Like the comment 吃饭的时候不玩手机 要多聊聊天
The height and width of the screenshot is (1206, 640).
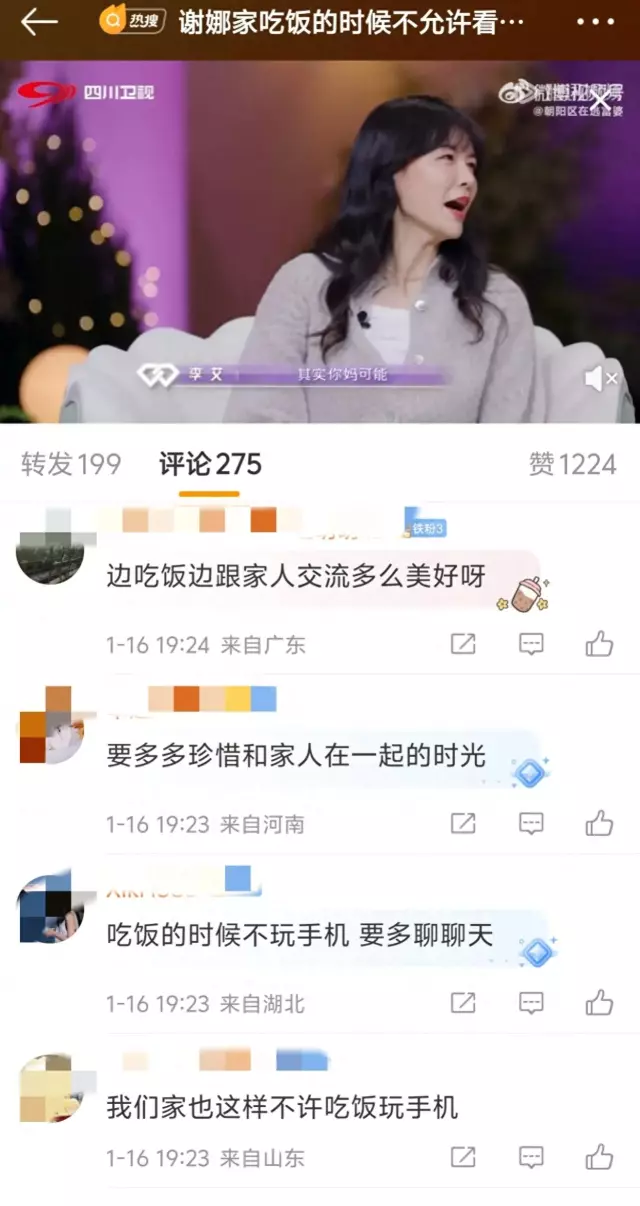[599, 1002]
